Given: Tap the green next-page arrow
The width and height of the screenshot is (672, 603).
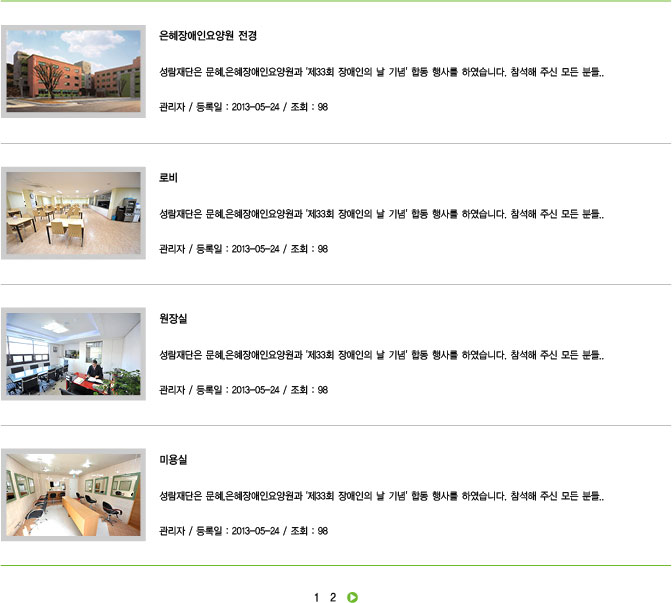Looking at the screenshot, I should point(352,597).
